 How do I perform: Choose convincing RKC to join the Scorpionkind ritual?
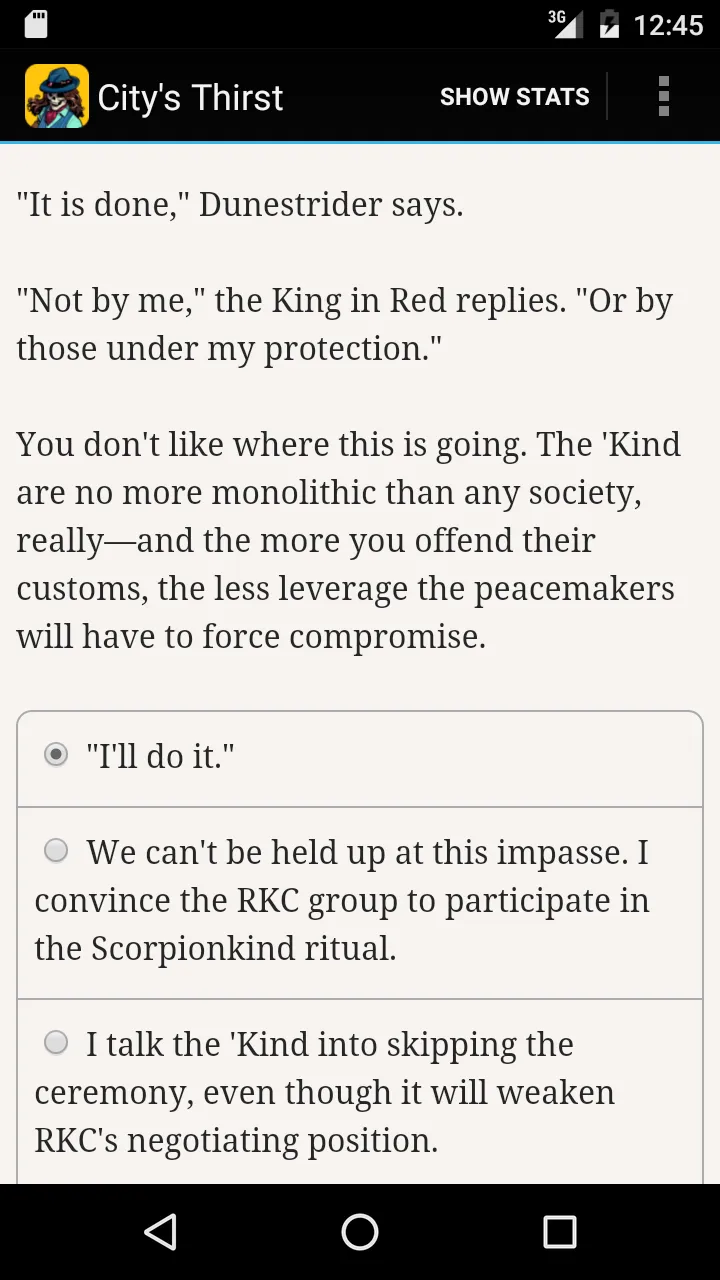tap(360, 902)
